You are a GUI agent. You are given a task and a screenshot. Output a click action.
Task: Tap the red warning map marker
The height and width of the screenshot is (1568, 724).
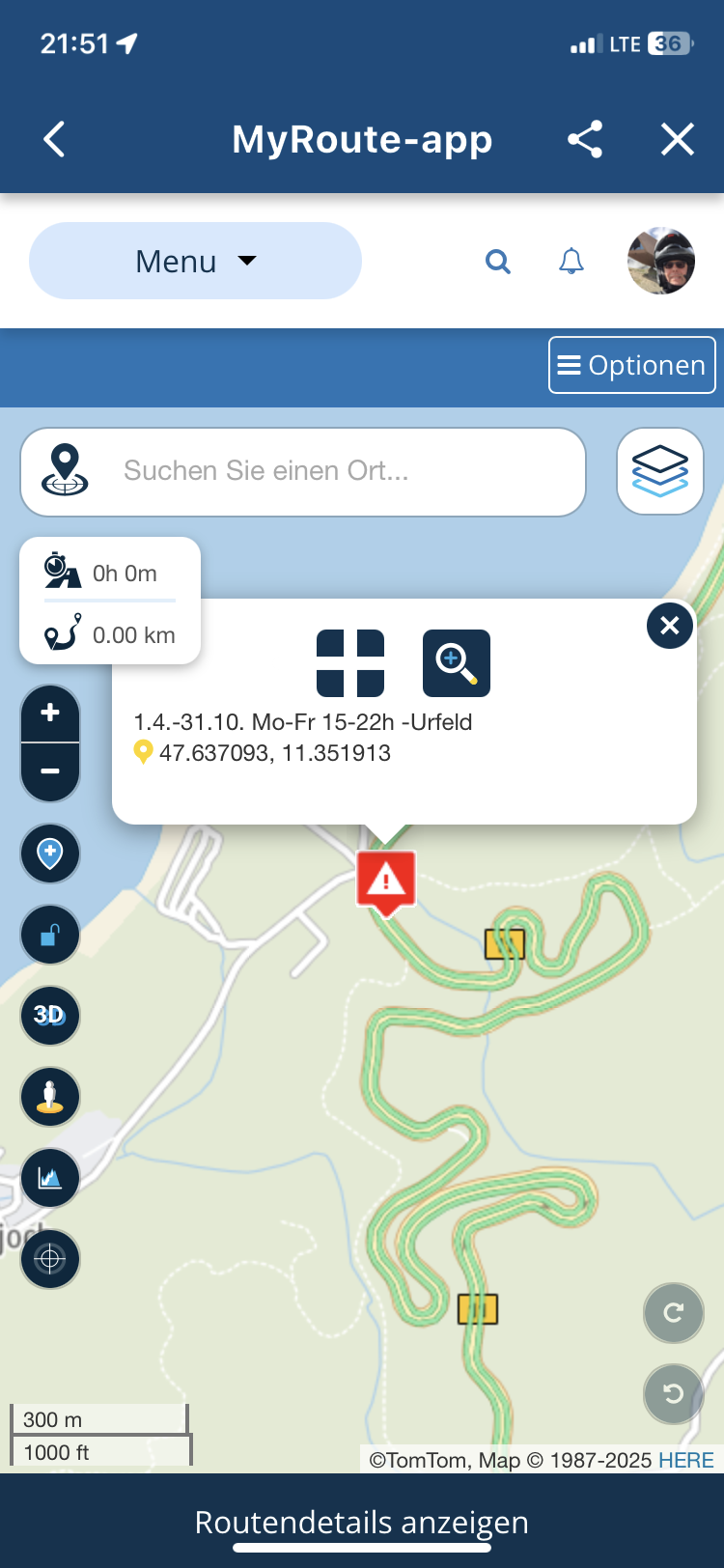point(386,881)
